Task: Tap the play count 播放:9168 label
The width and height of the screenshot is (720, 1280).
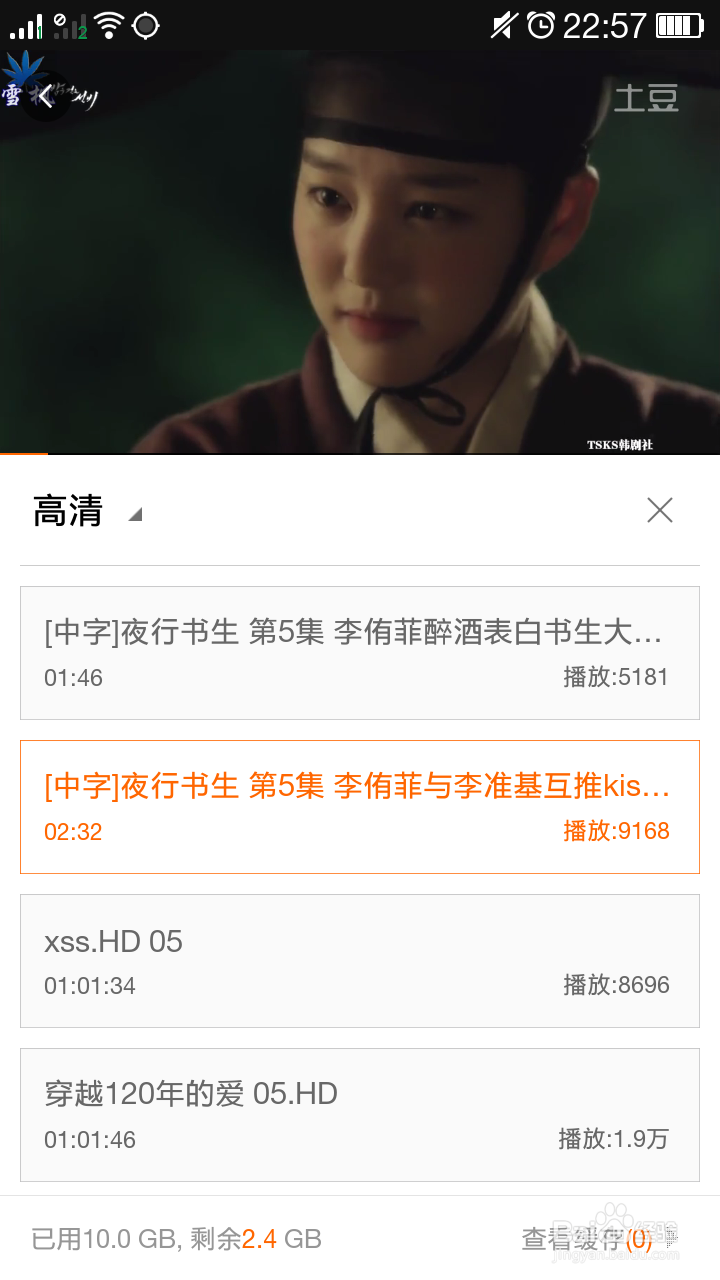Action: click(x=617, y=831)
